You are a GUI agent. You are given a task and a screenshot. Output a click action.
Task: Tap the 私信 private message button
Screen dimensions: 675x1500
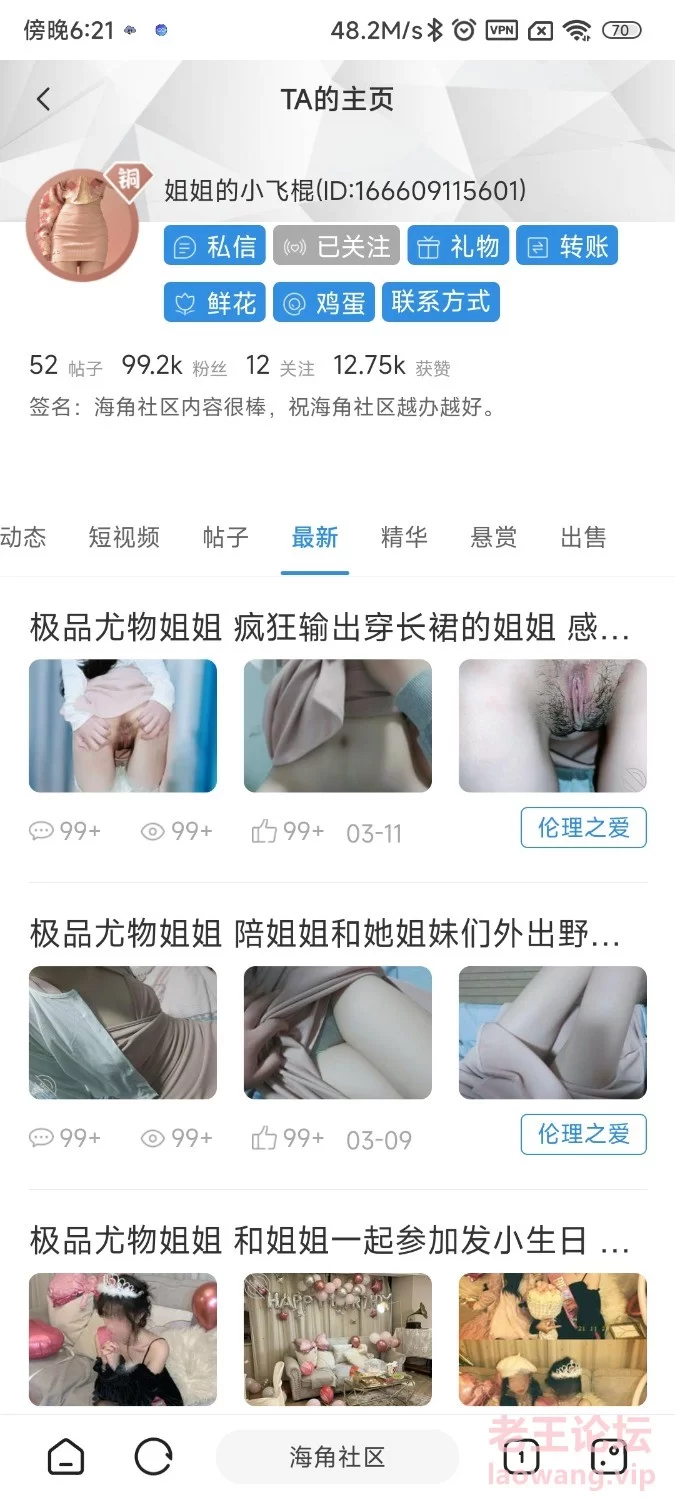[x=215, y=246]
